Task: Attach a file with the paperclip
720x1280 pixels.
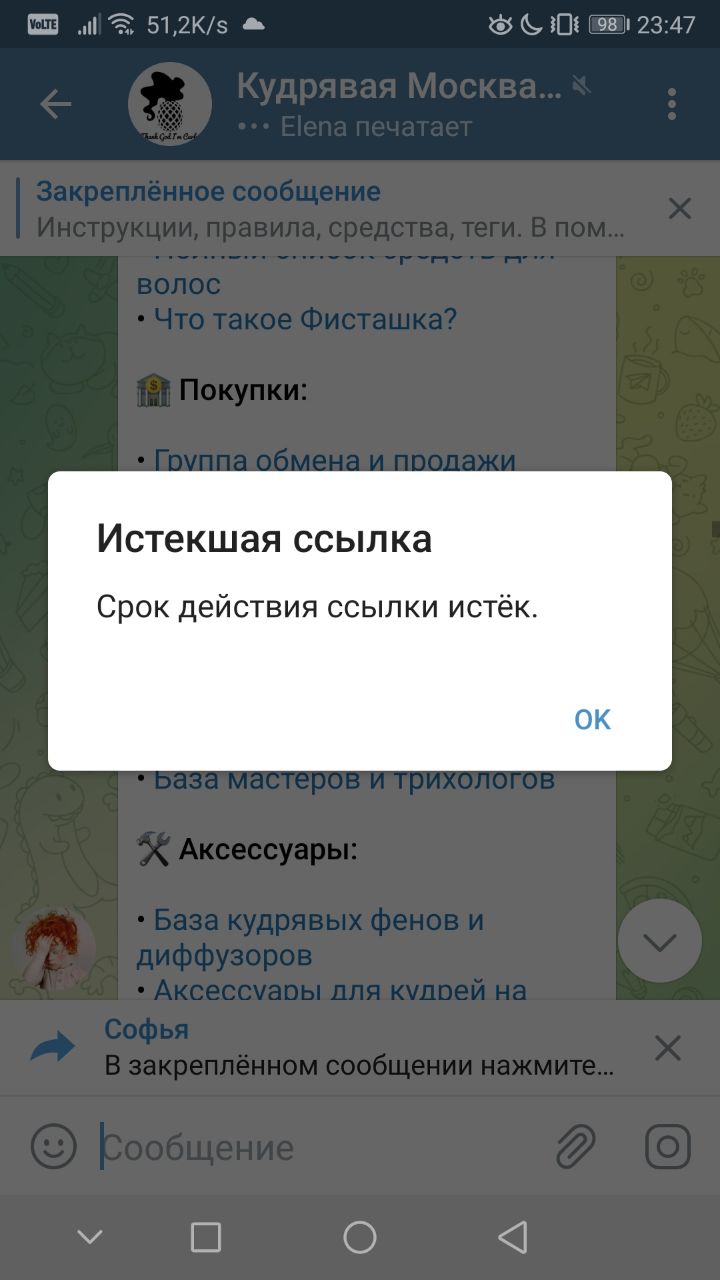Action: (x=576, y=1146)
